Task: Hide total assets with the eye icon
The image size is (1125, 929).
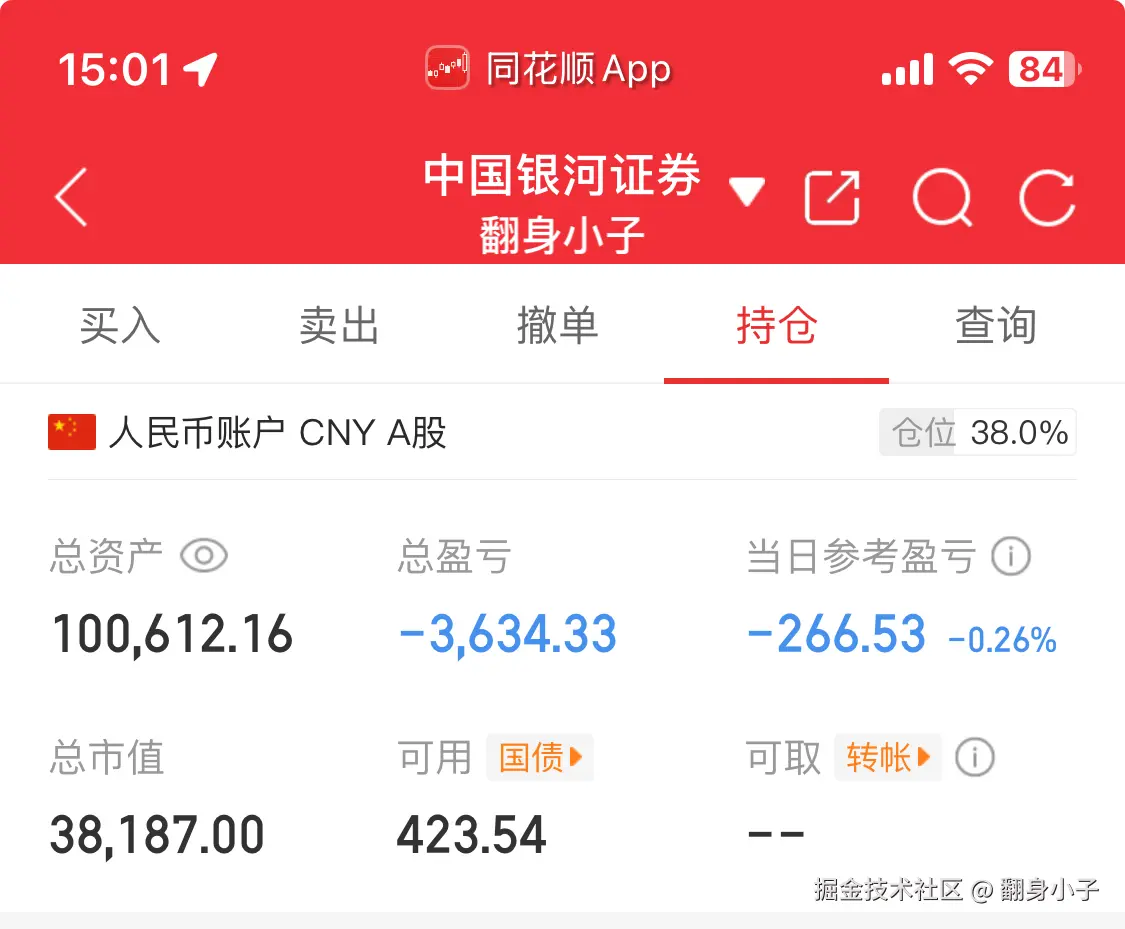Action: 204,556
